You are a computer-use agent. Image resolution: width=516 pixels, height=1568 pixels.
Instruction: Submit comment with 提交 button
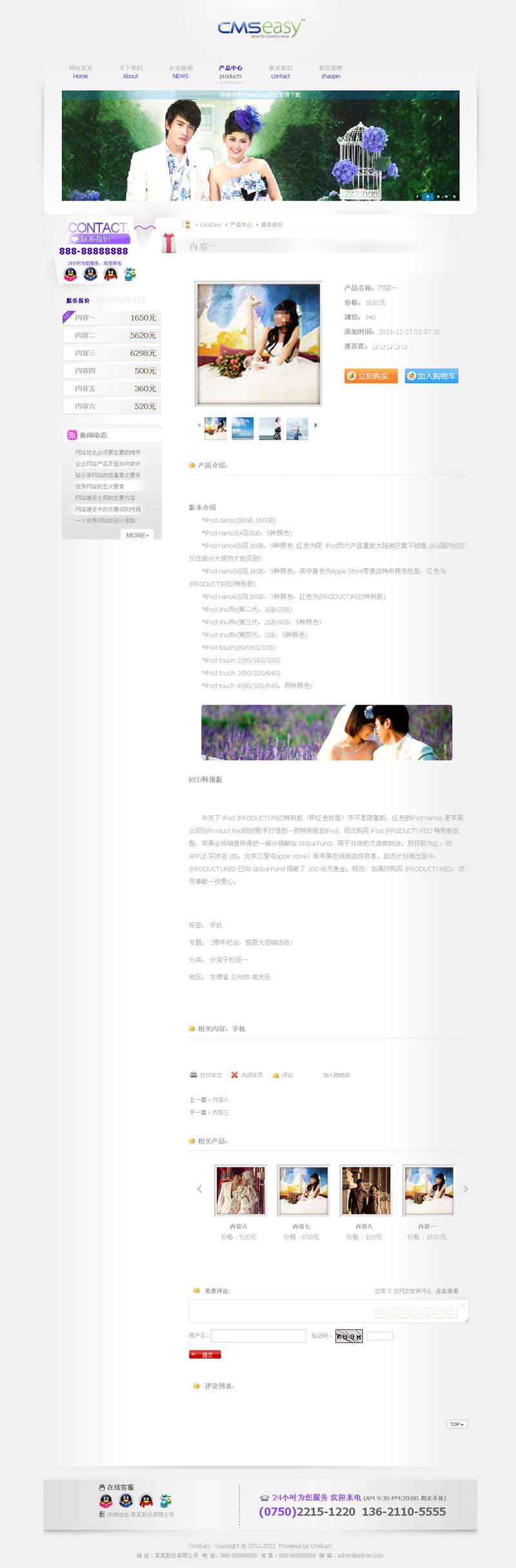(205, 1355)
